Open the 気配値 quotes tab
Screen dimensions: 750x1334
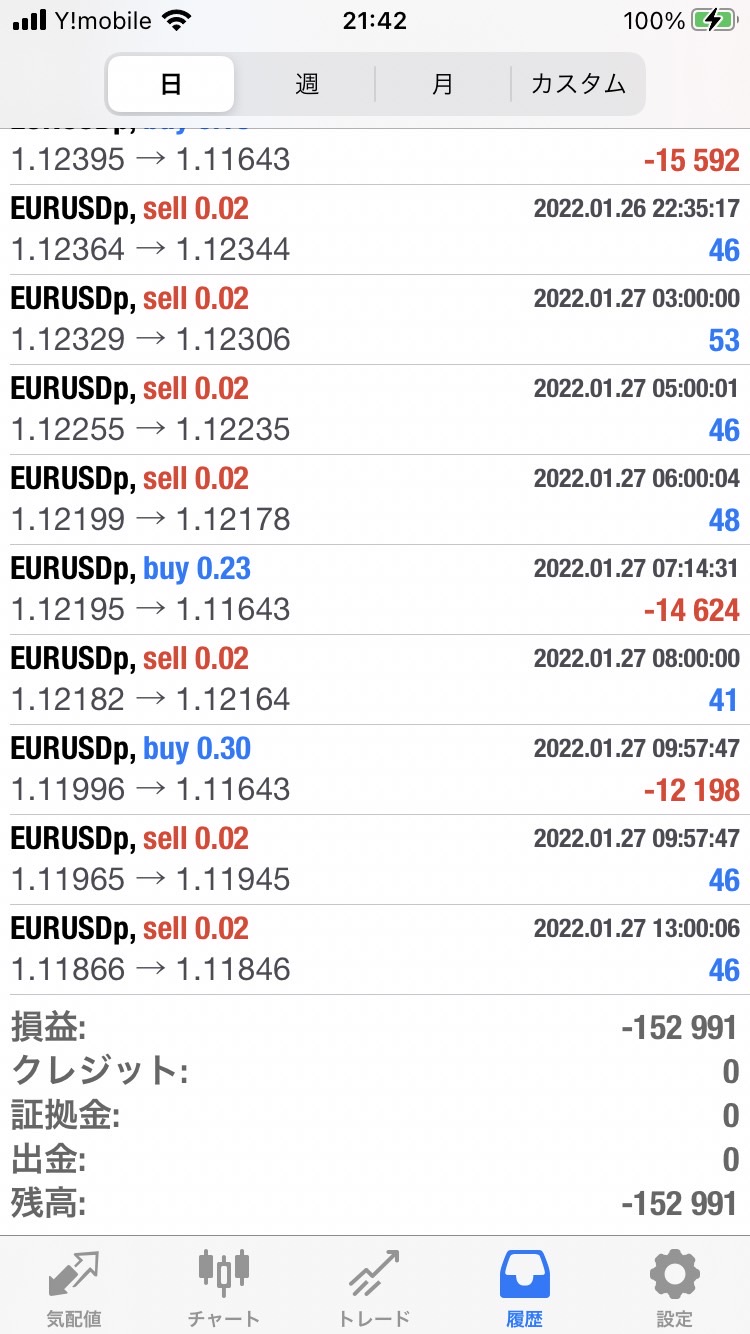[x=74, y=1285]
